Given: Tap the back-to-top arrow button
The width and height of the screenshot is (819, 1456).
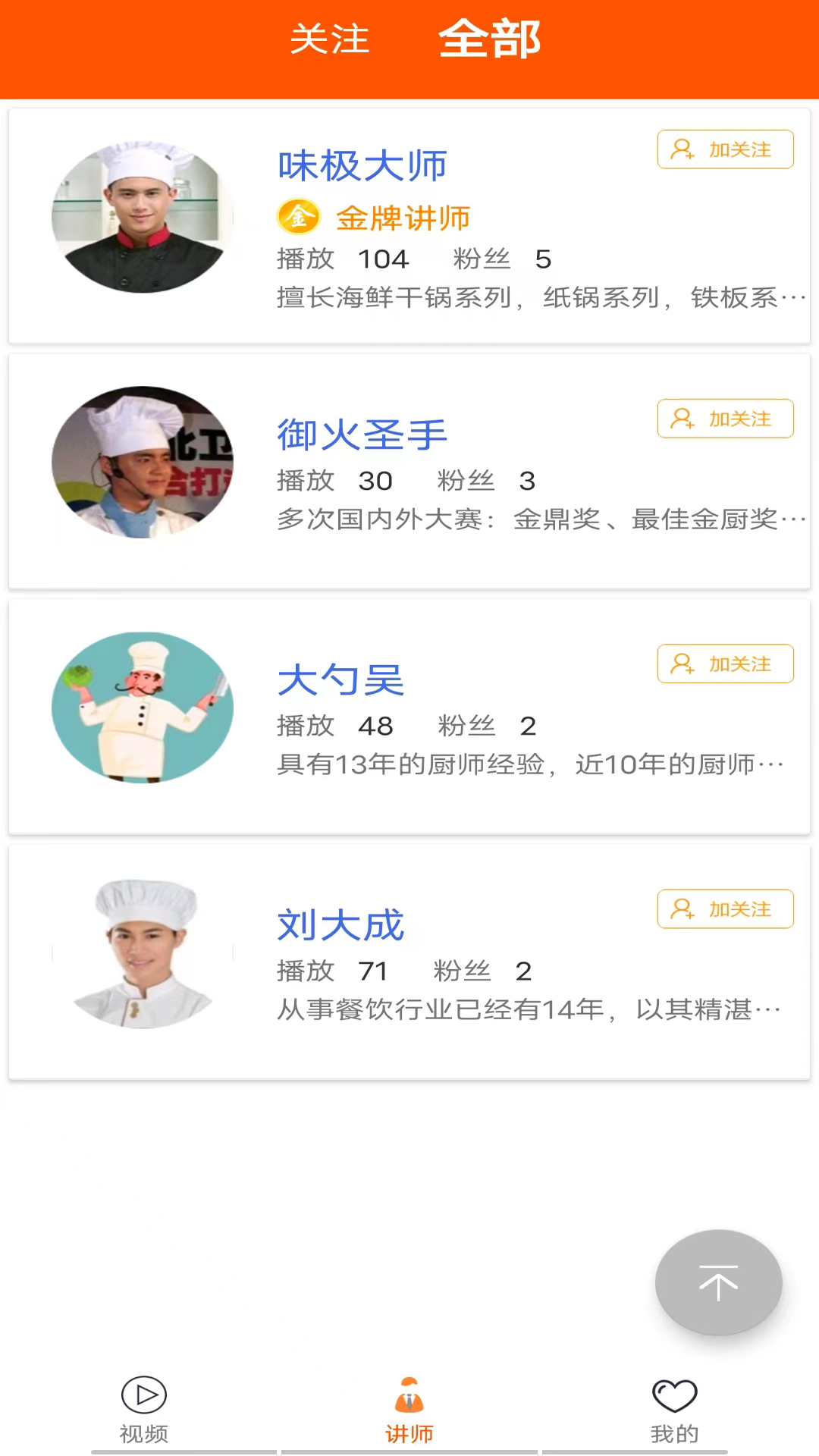Looking at the screenshot, I should coord(719,1282).
